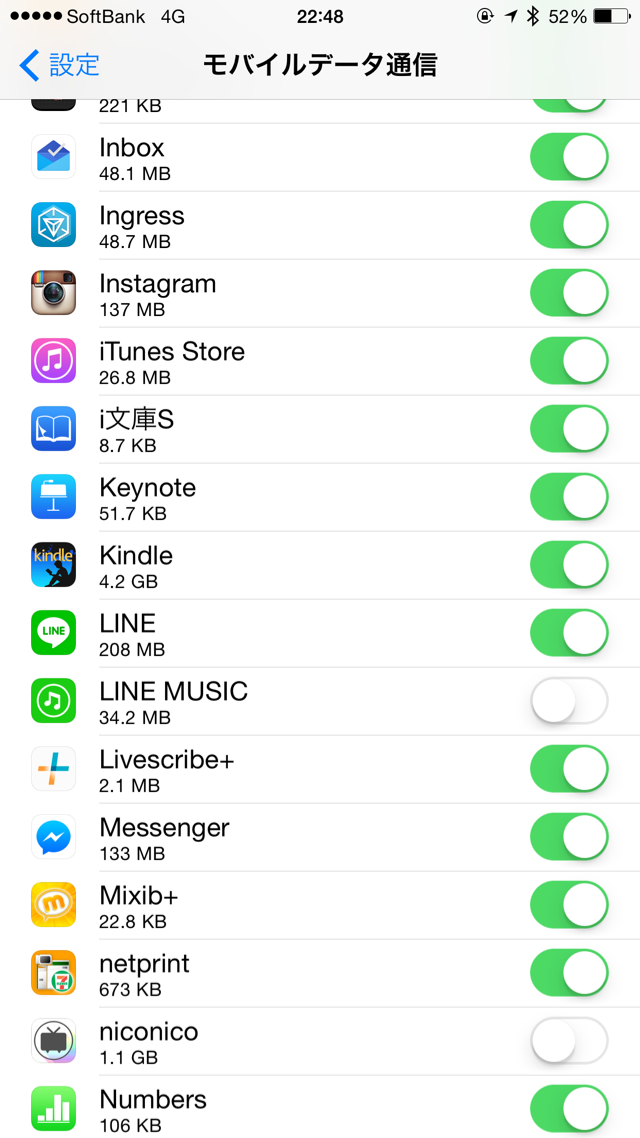Screen dimensions: 640x1138
Task: Disable mobile data for Inbox
Action: 569,156
